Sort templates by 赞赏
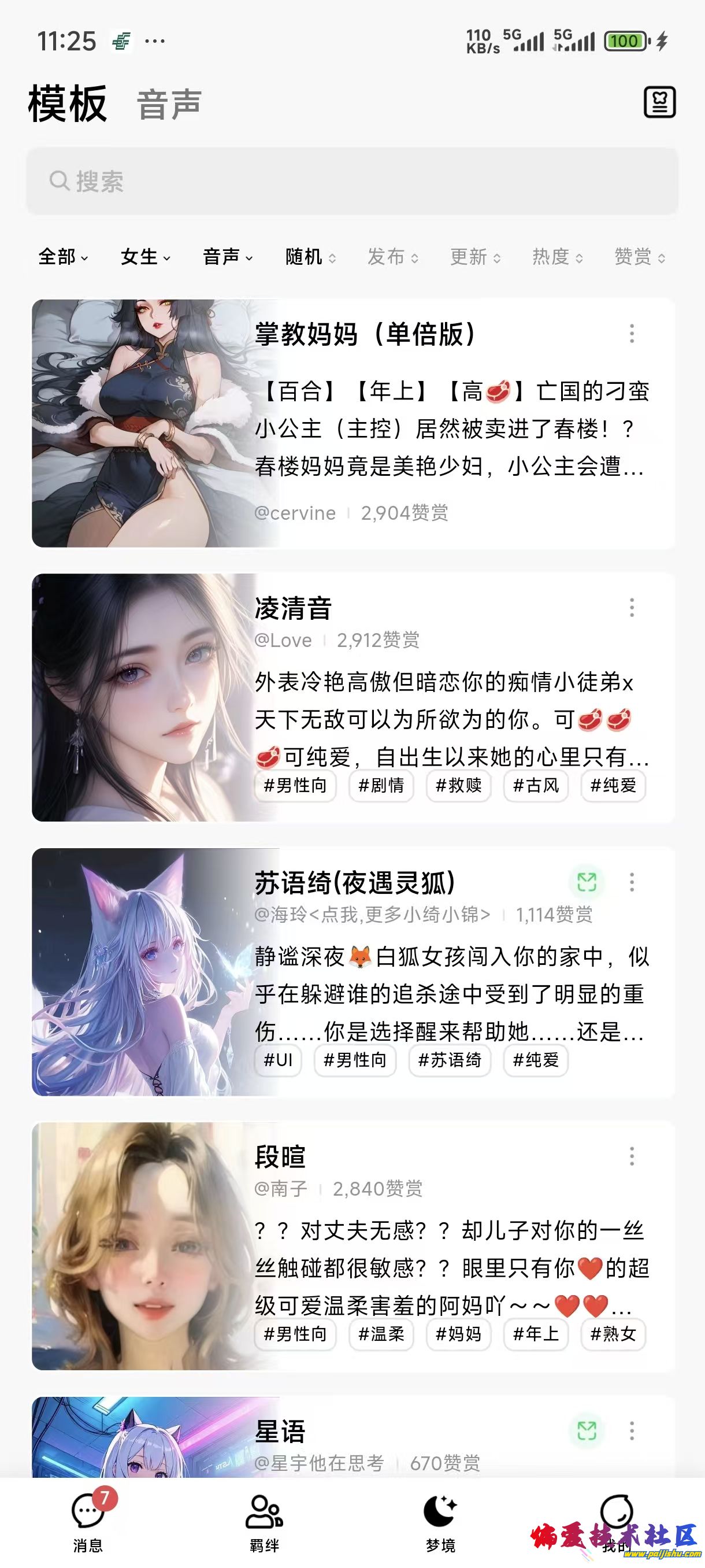The height and width of the screenshot is (1568, 705). click(639, 257)
